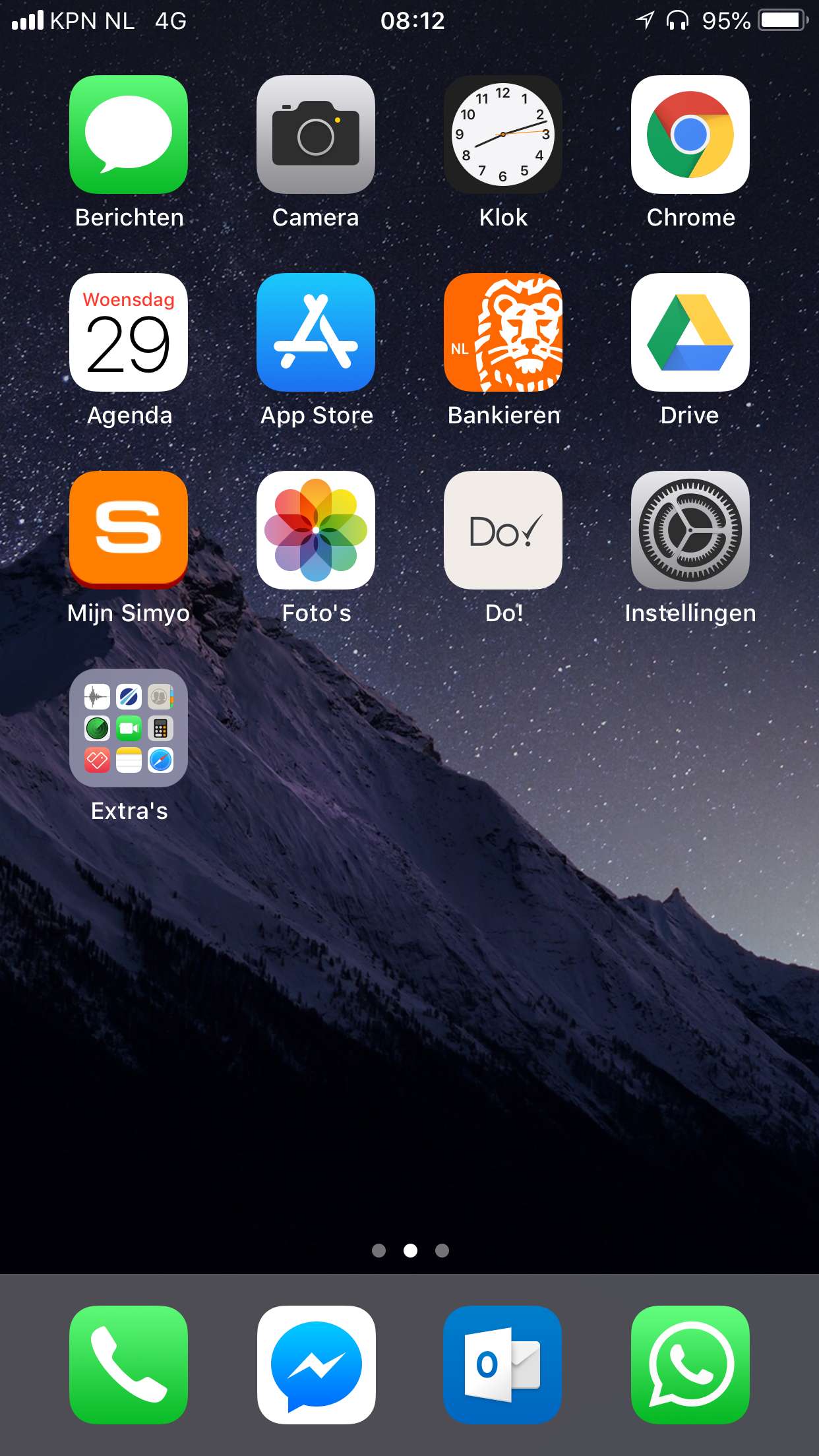Open the Foto's photos app
819x1456 pixels.
(x=316, y=530)
